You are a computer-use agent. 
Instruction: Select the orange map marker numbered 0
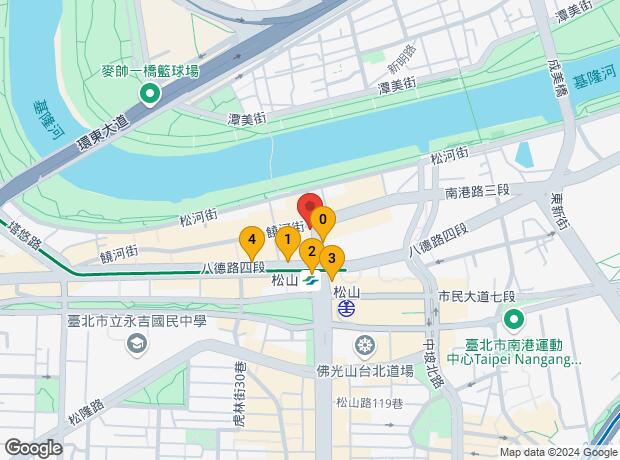(x=323, y=219)
